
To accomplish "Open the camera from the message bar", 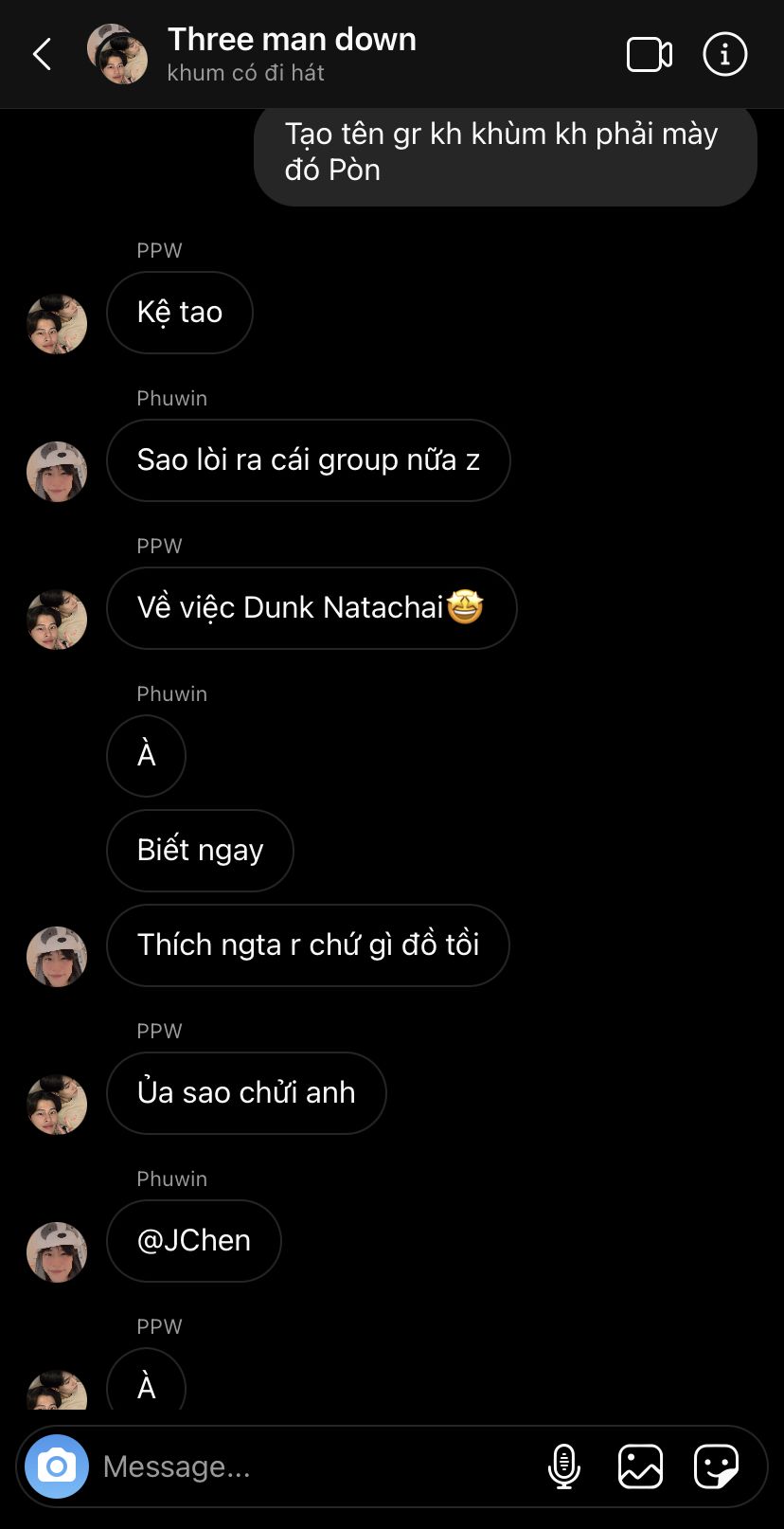I will (57, 1466).
